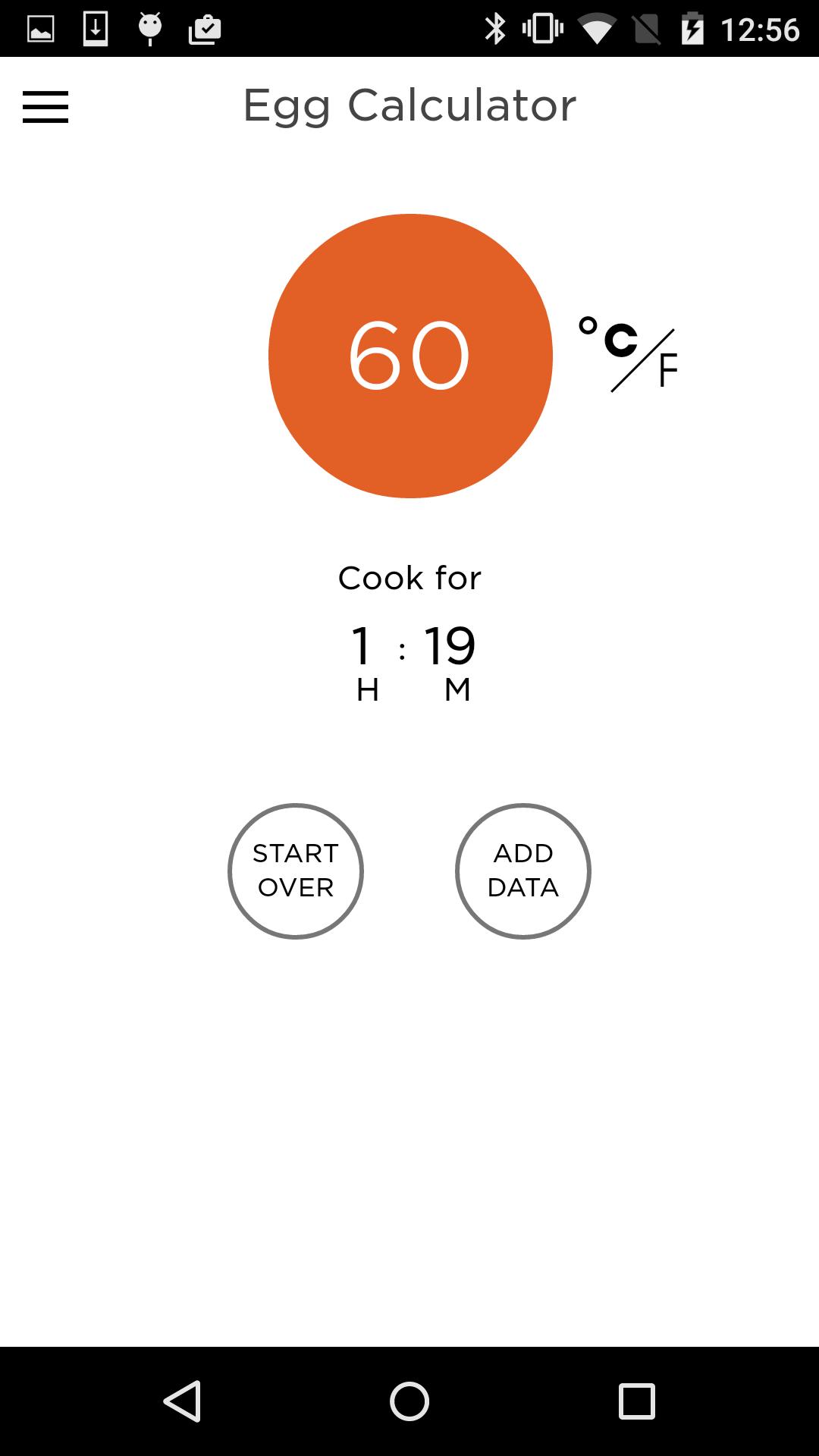Viewport: 819px width, 1456px height.
Task: Toggle the temperature unit between °C and °F
Action: pyautogui.click(x=628, y=355)
